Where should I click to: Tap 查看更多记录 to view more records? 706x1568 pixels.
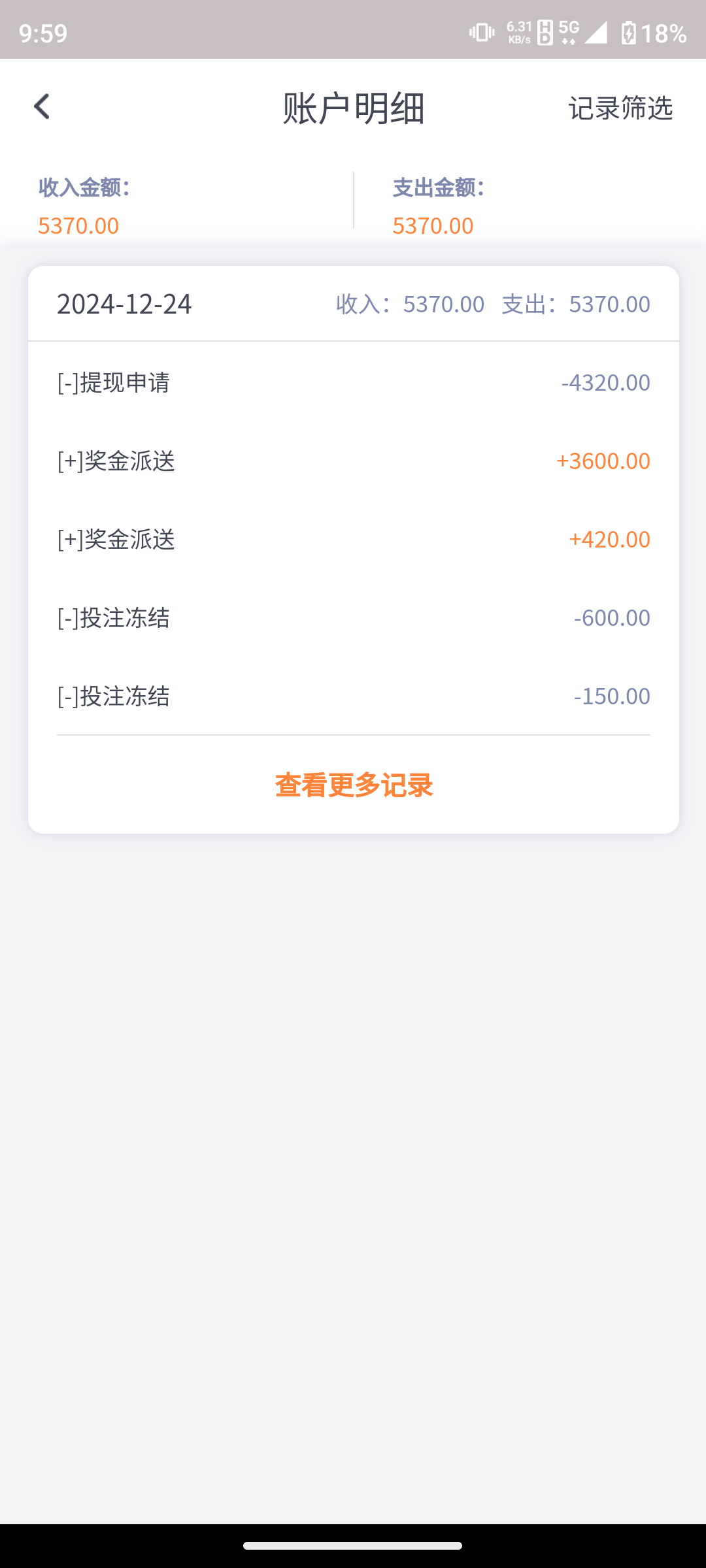(x=354, y=785)
